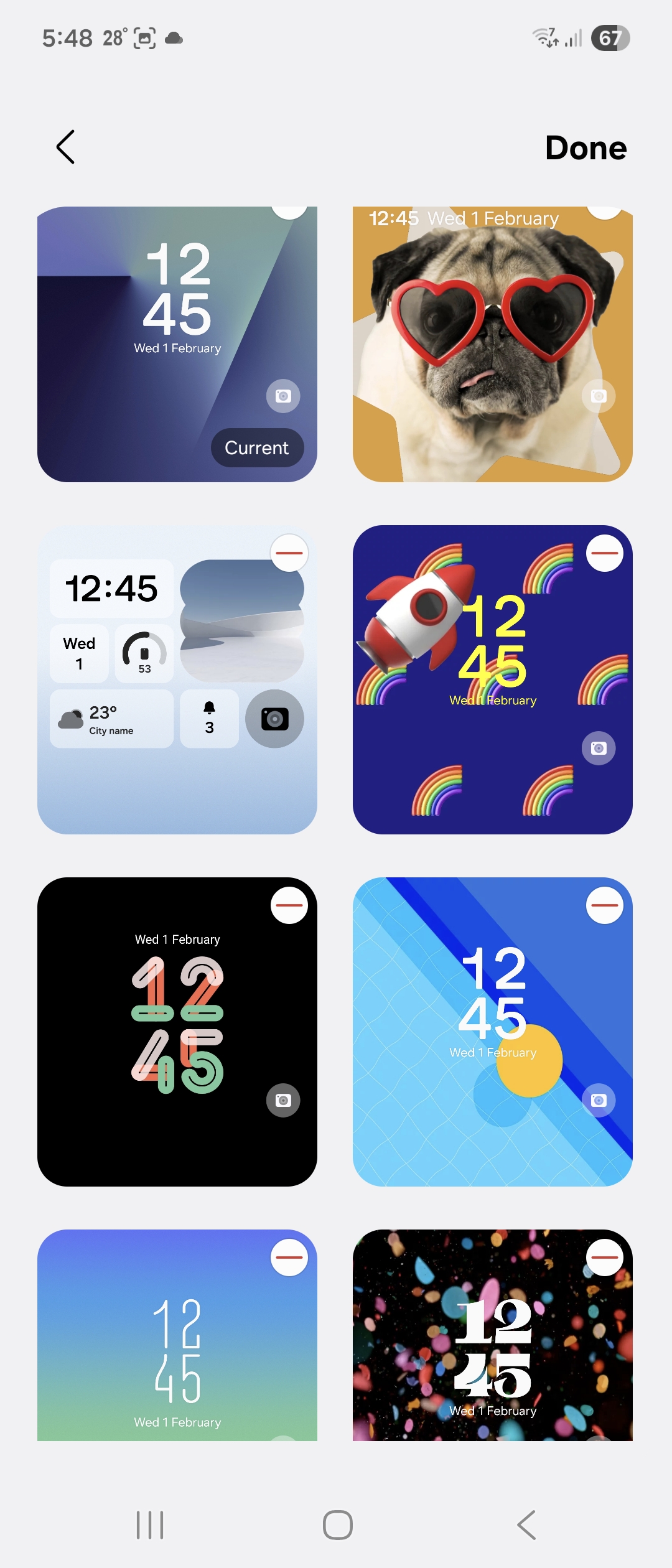
Task: Delete the blue diagonal stripes lock screen
Action: [x=605, y=905]
